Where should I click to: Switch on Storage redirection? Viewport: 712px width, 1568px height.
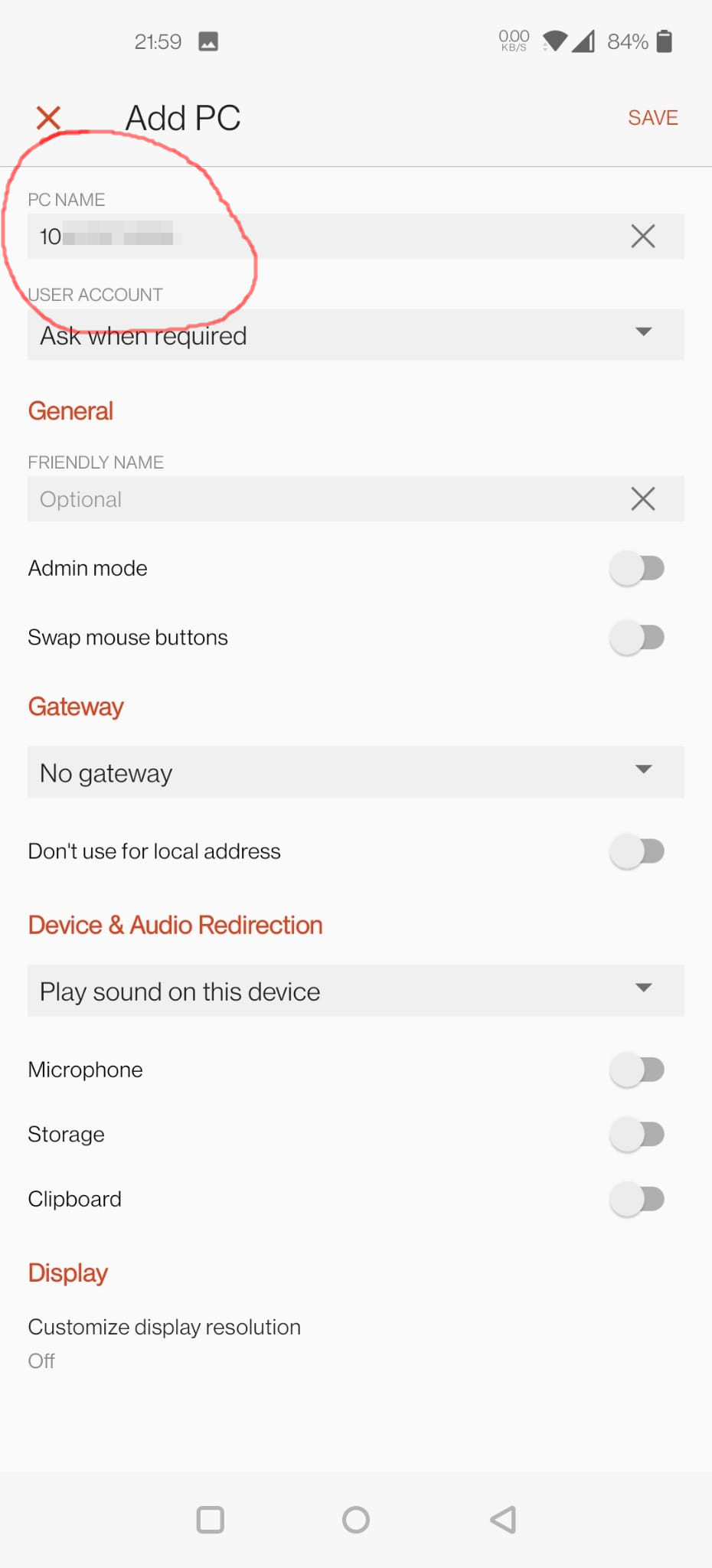[637, 1134]
